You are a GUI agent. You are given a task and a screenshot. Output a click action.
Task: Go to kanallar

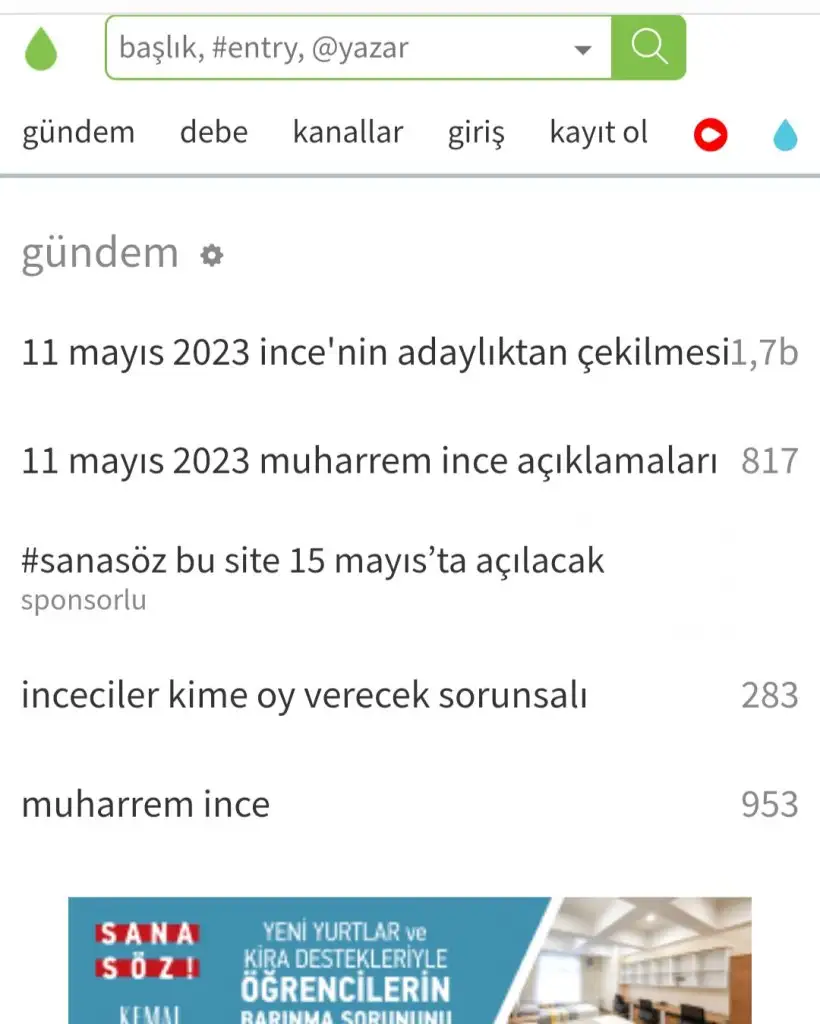[x=348, y=133]
